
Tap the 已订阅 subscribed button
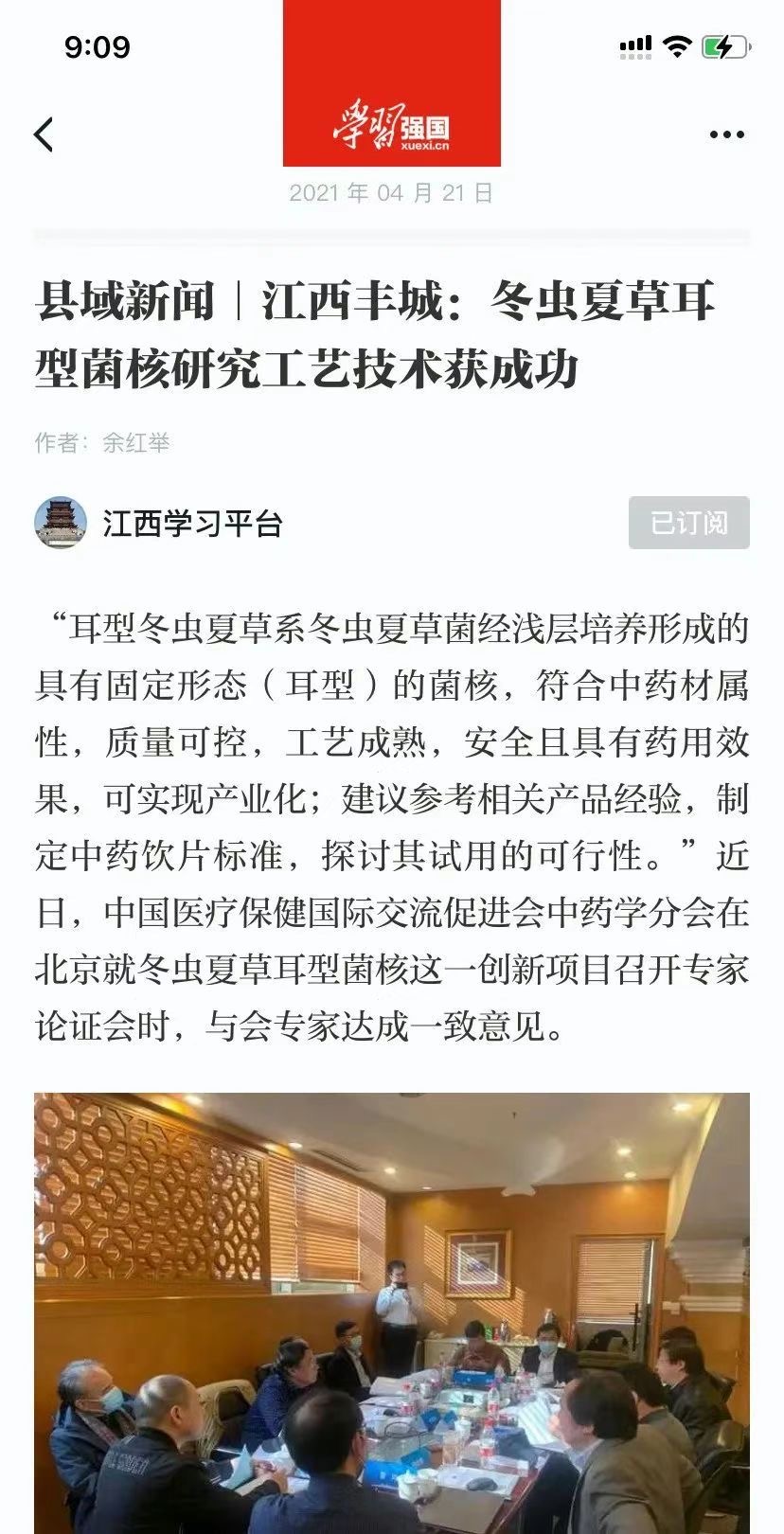tap(688, 523)
